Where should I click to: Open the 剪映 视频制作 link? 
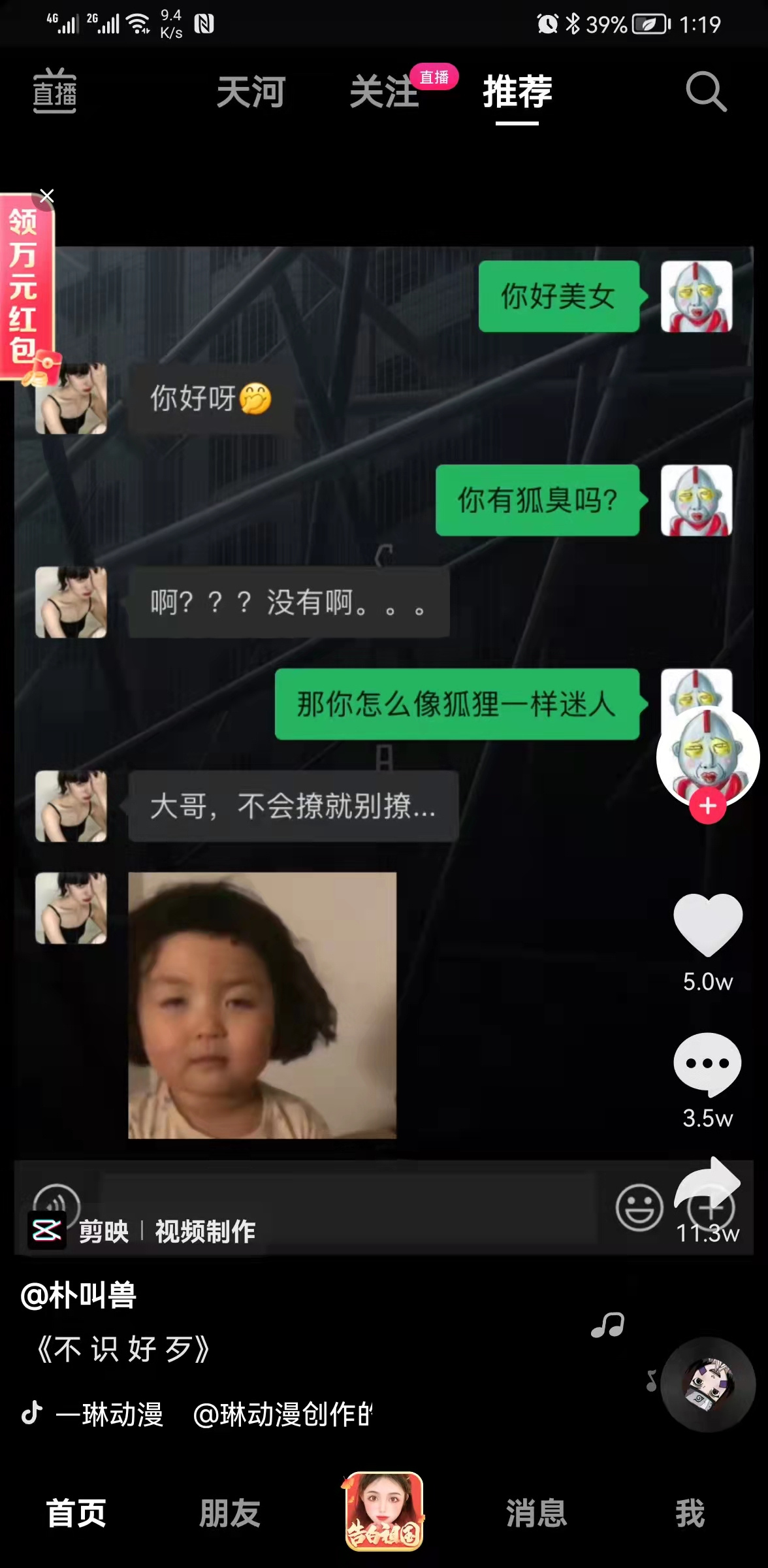(144, 1232)
